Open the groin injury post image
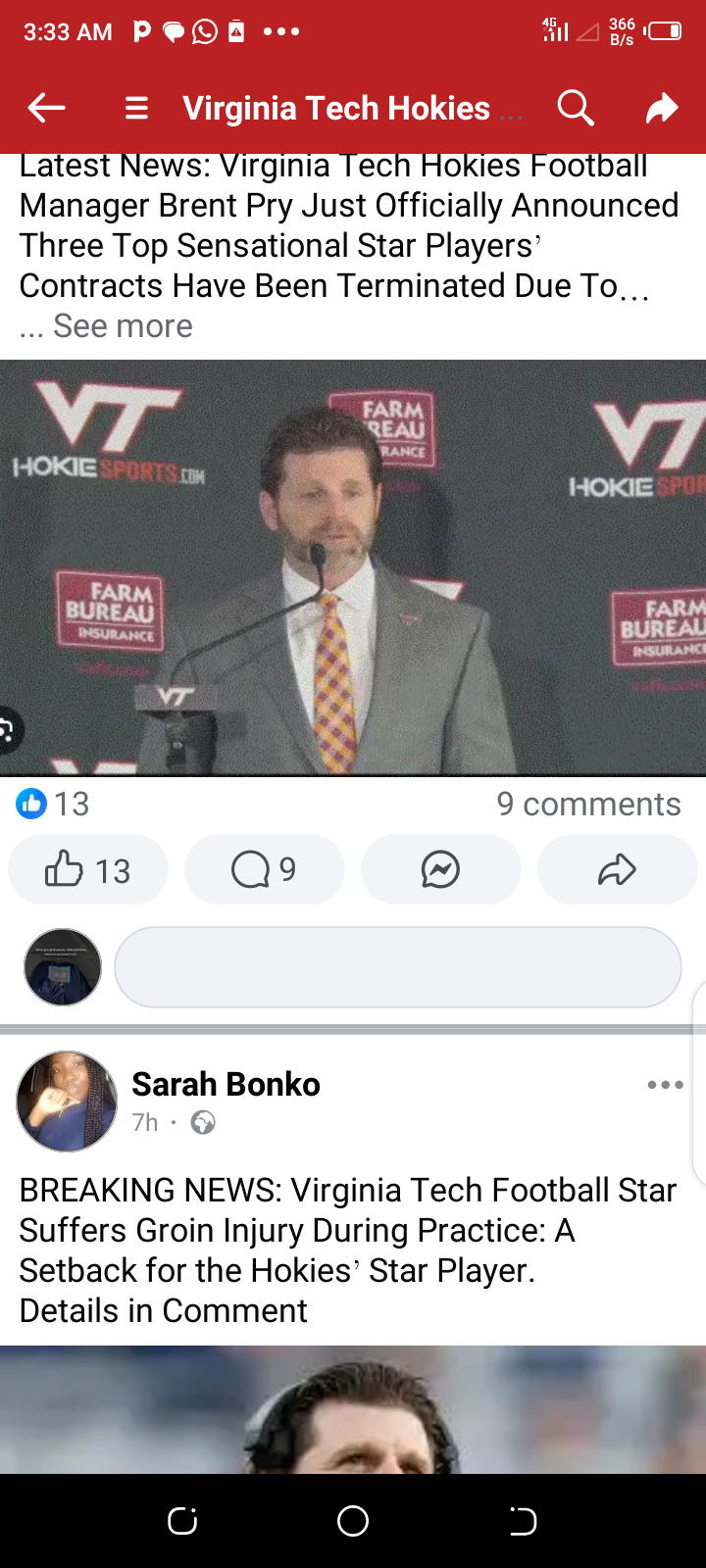 (x=353, y=1409)
